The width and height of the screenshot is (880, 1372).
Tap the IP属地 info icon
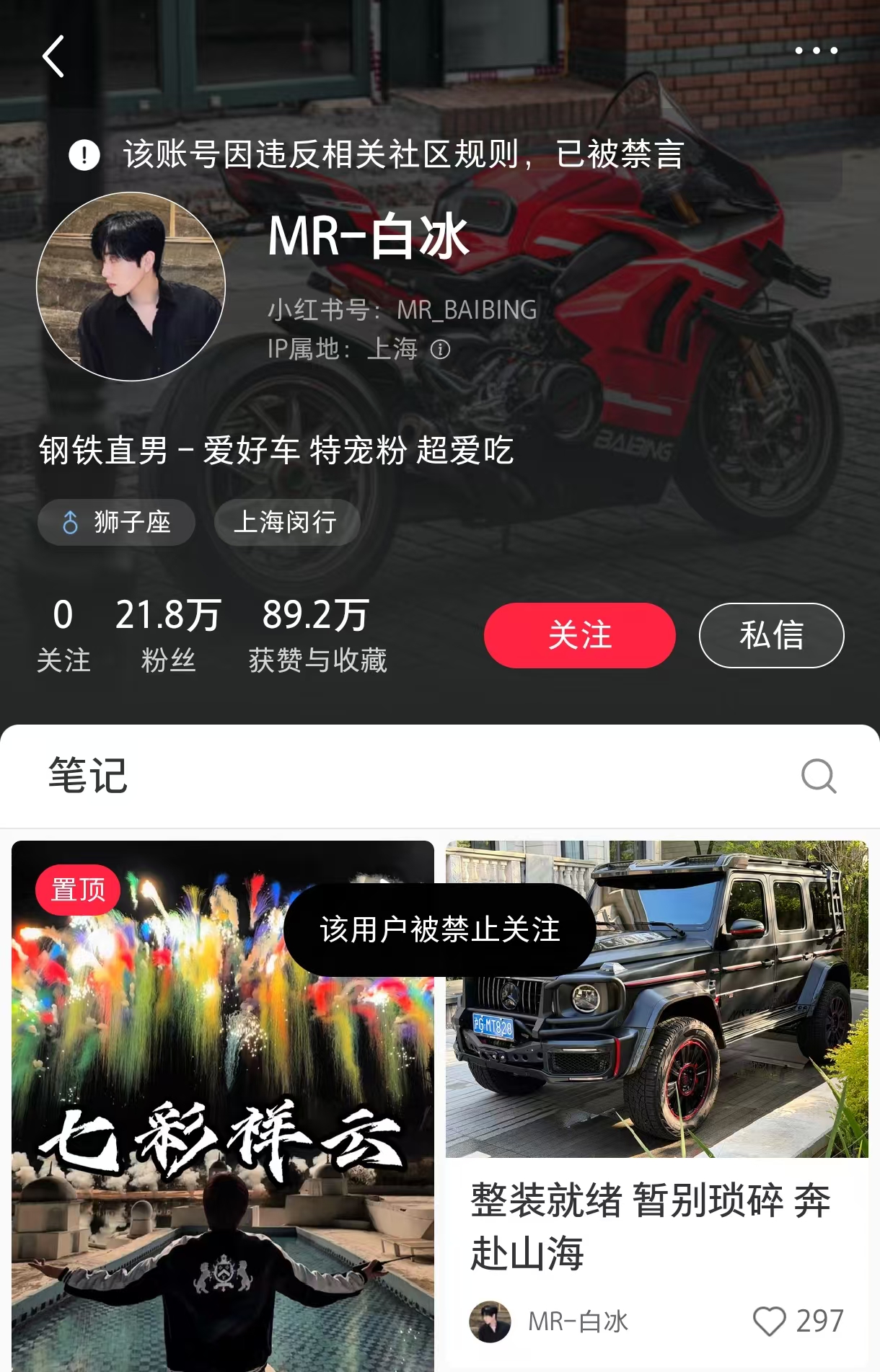[x=440, y=350]
